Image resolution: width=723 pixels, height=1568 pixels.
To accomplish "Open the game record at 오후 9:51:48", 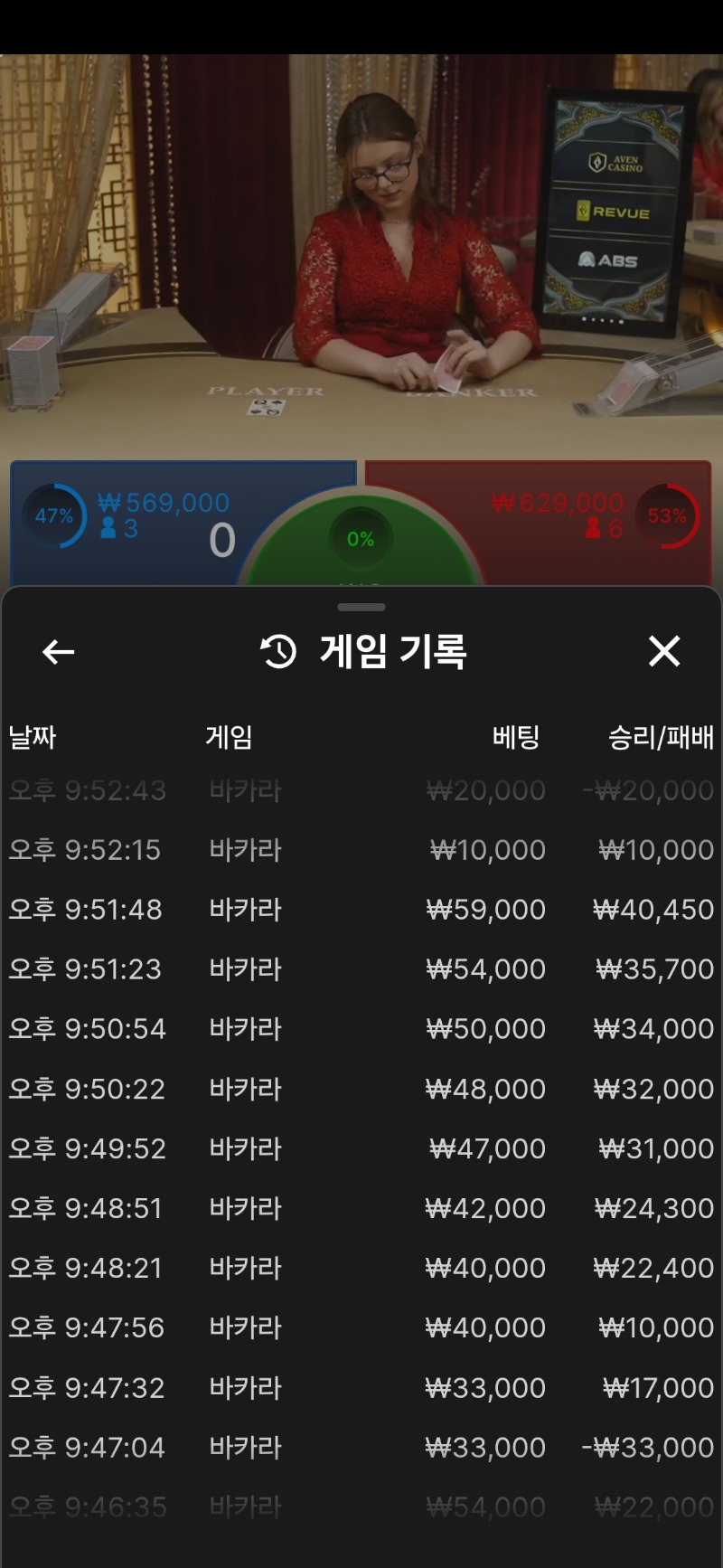I will (361, 910).
